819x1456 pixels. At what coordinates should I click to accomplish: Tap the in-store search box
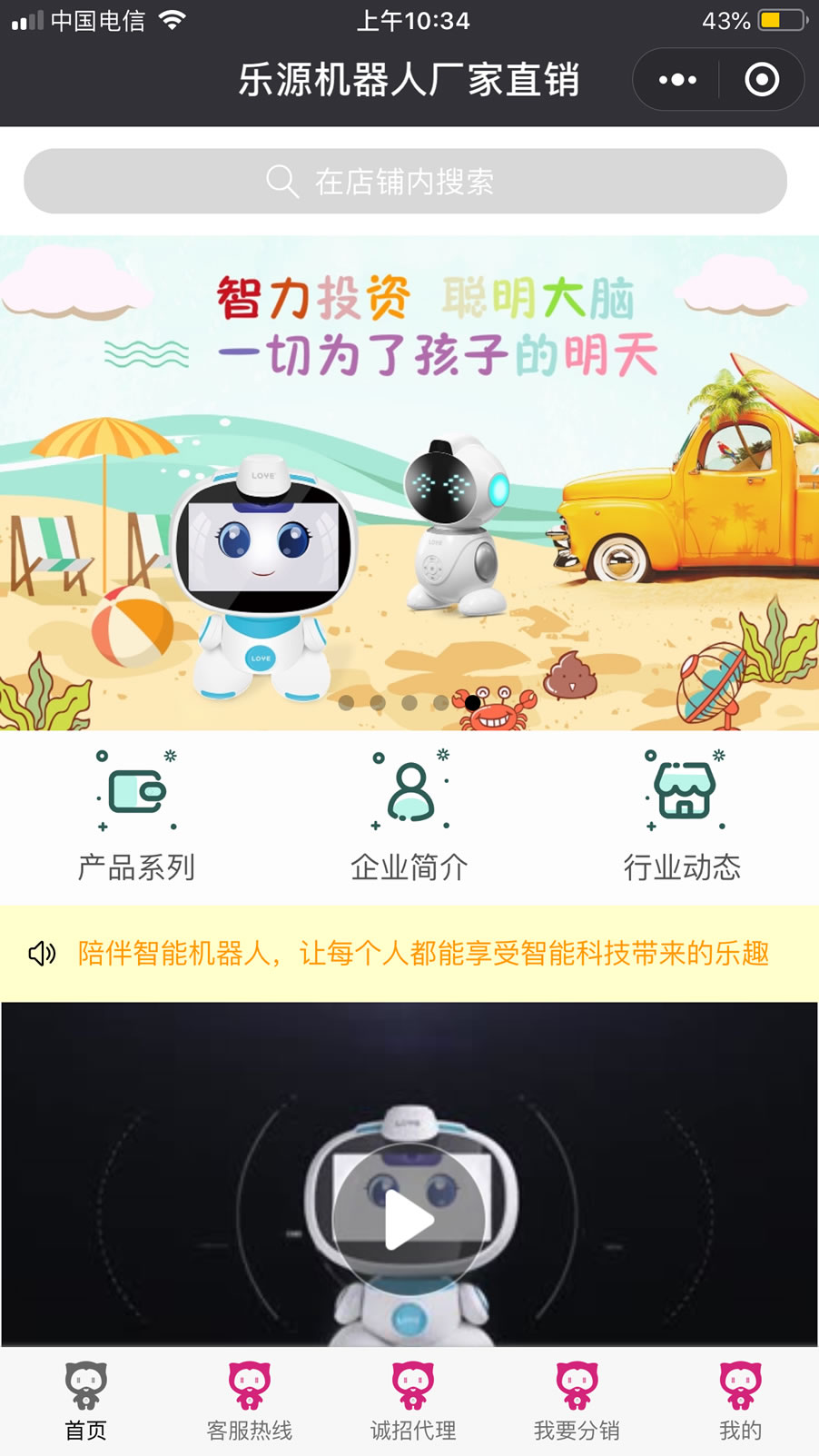pyautogui.click(x=405, y=182)
